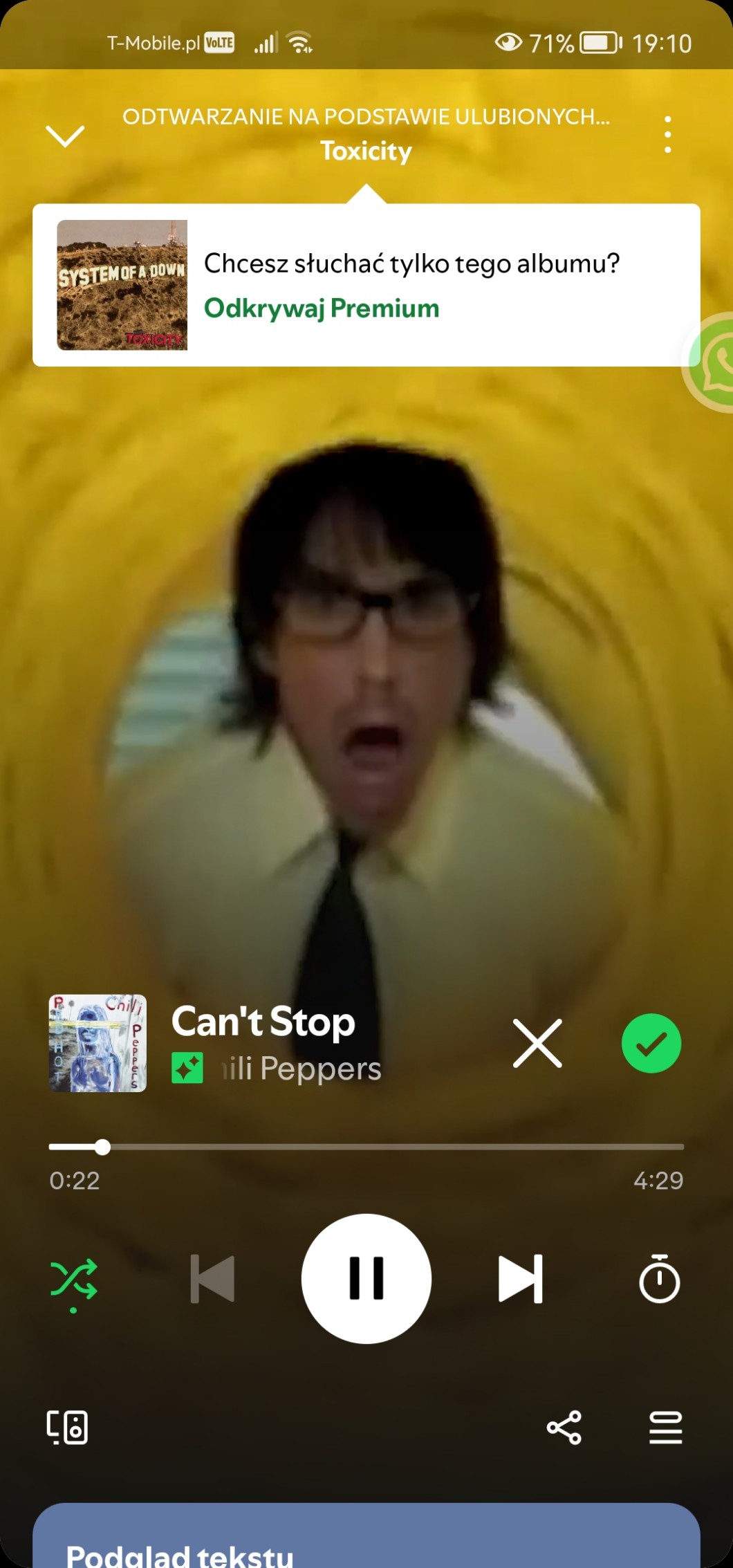The image size is (733, 1568).
Task: Open the floating WhatsApp bubble
Action: click(712, 362)
